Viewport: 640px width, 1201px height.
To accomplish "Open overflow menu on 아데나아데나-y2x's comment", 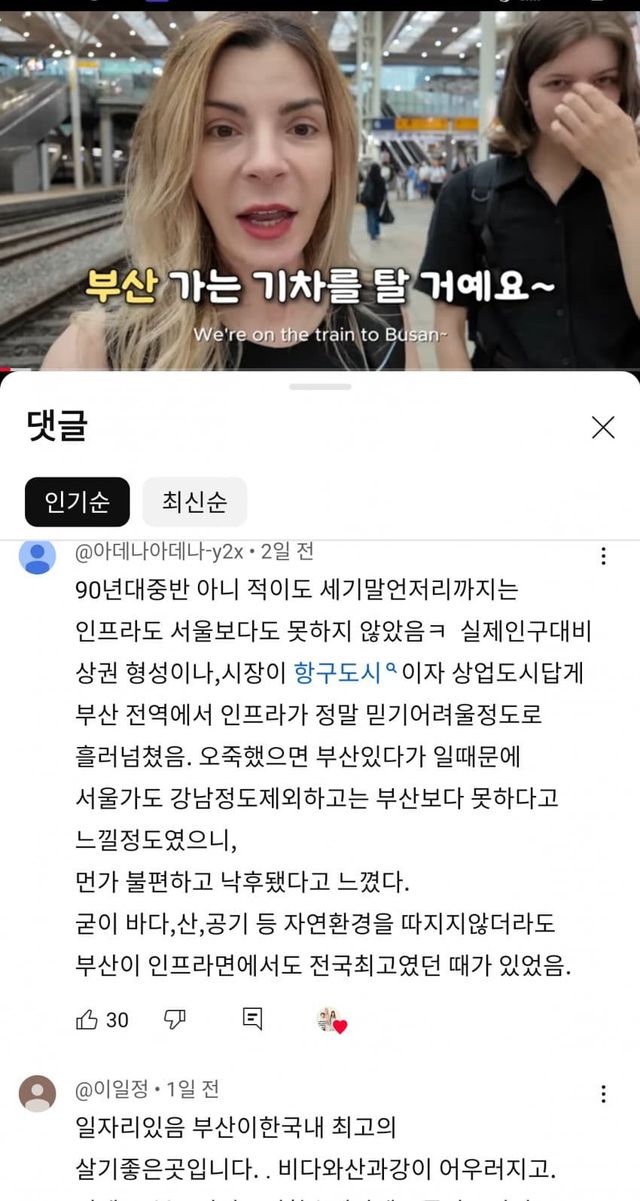I will 603,557.
